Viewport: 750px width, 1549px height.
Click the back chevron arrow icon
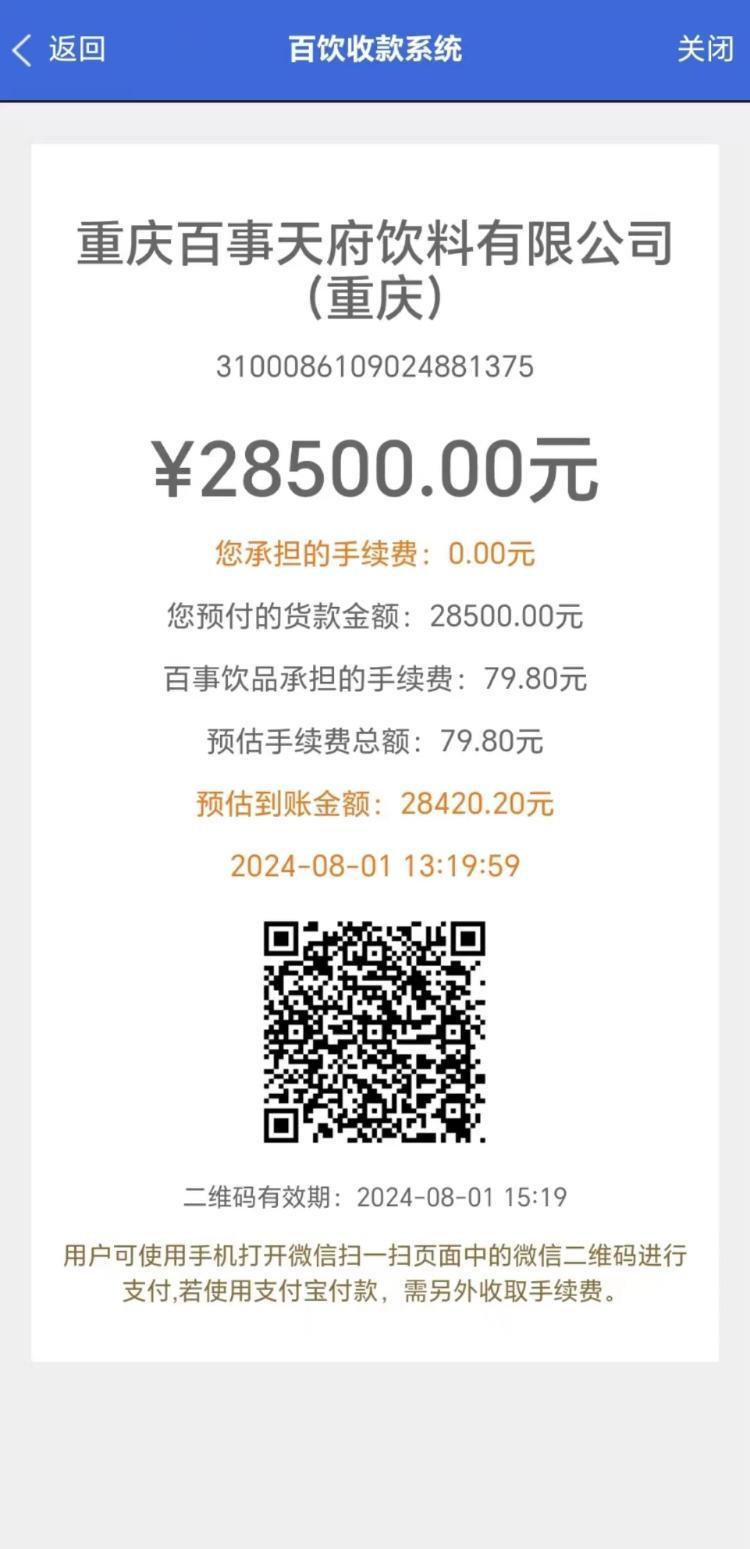(x=22, y=48)
